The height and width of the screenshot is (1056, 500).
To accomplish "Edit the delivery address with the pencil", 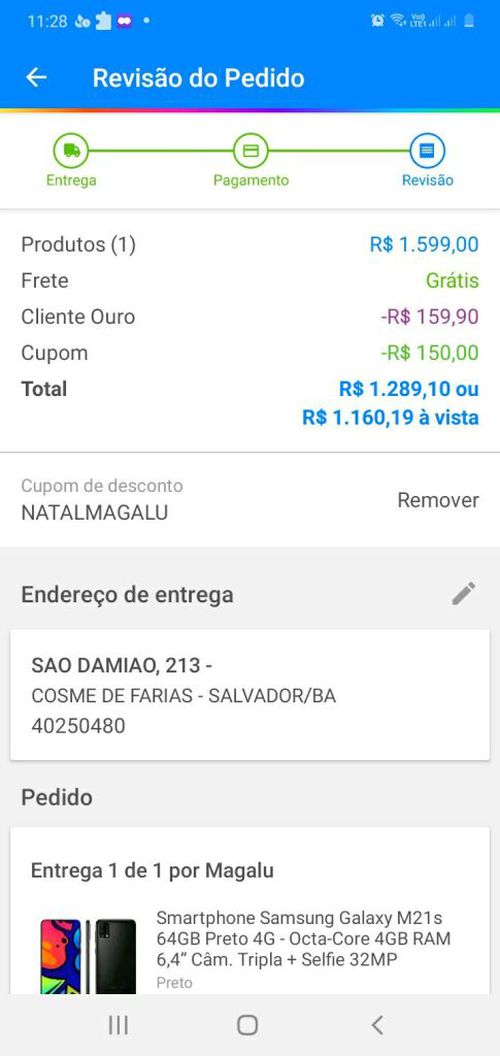I will point(464,593).
